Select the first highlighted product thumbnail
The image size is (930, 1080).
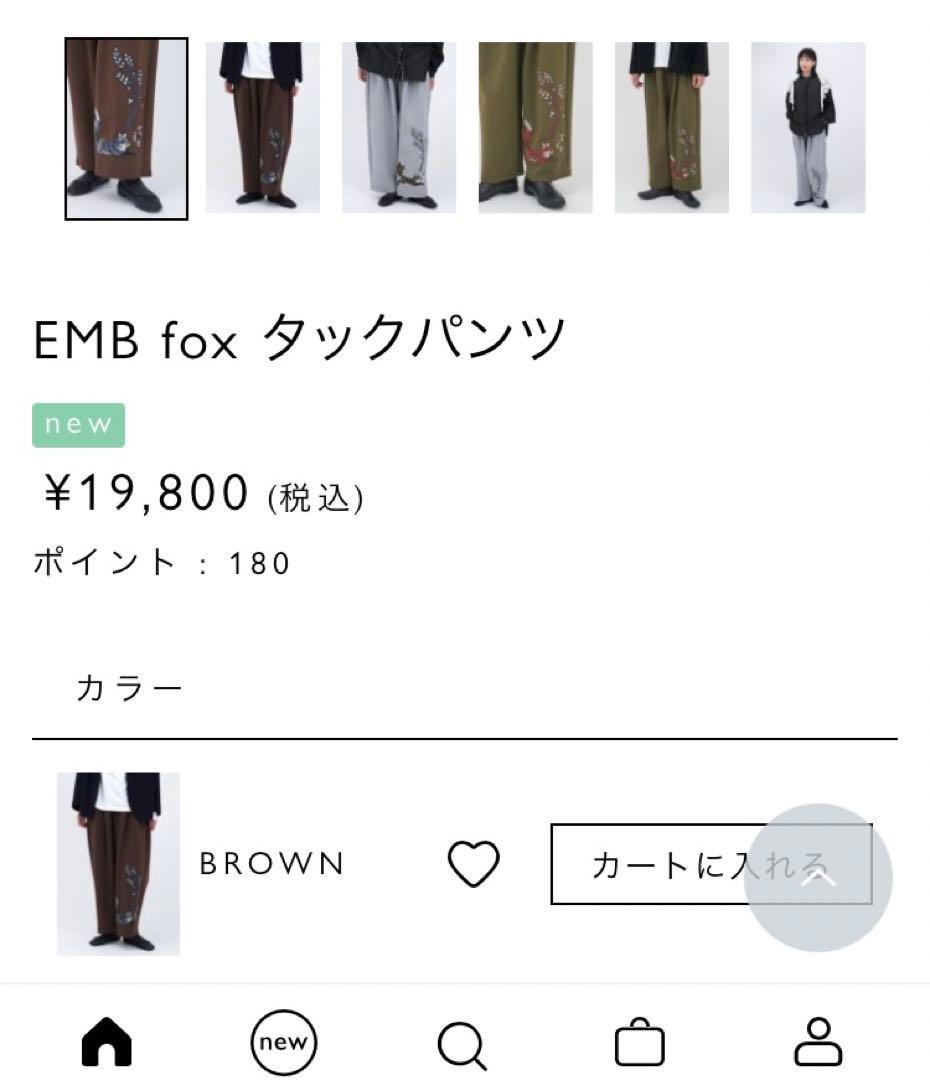[x=125, y=128]
